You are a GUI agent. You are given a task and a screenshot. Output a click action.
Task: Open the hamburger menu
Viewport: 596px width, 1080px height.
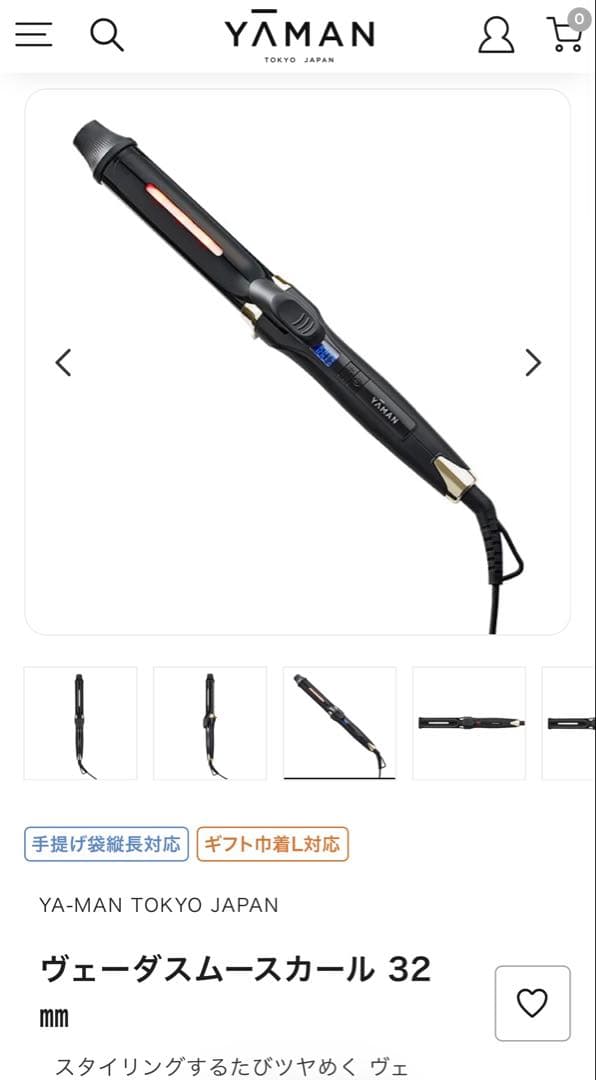click(x=34, y=34)
